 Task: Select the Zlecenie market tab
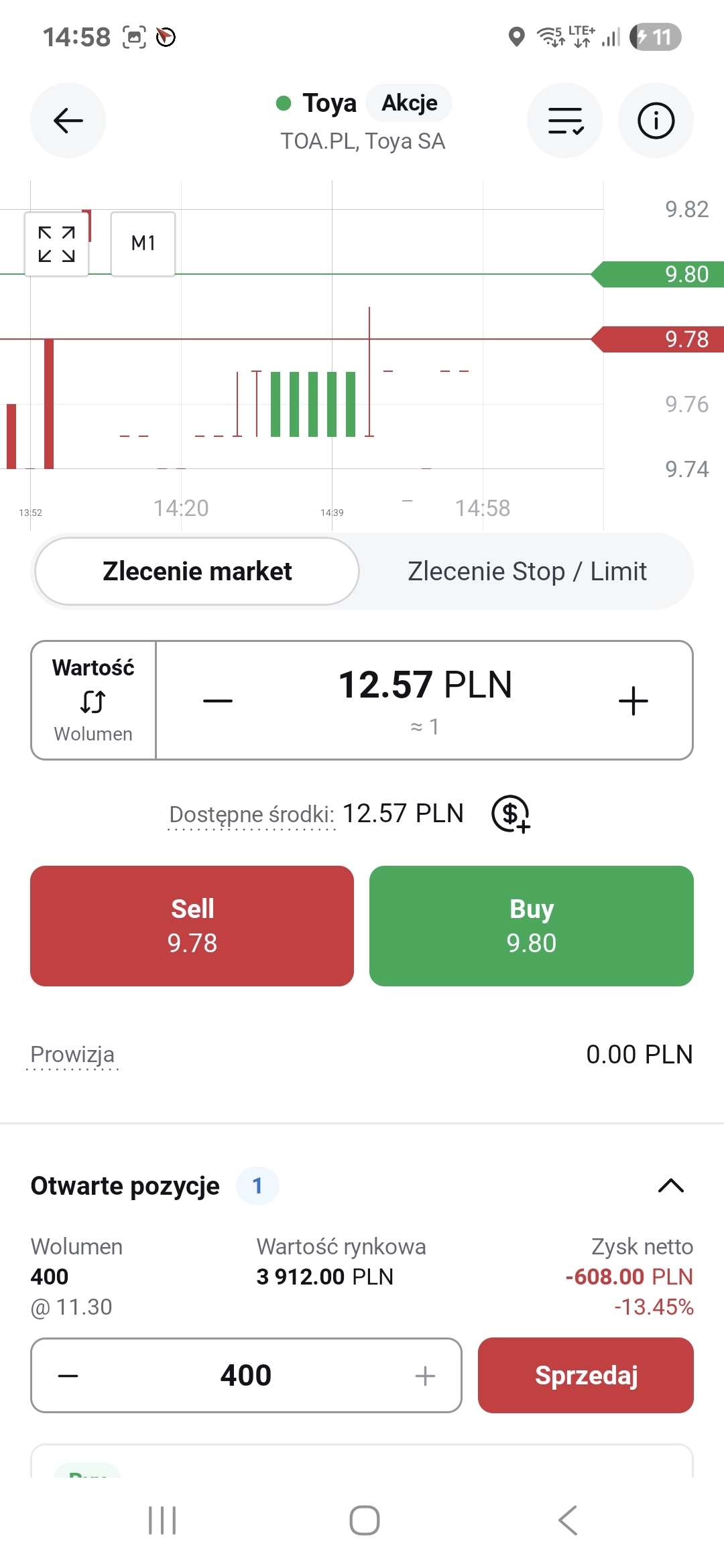pos(197,572)
